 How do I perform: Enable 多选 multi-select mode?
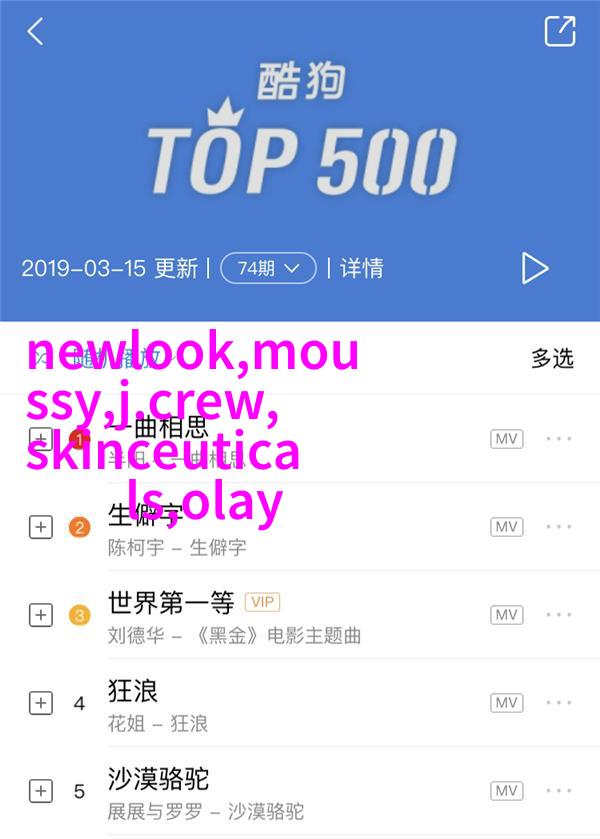point(552,358)
